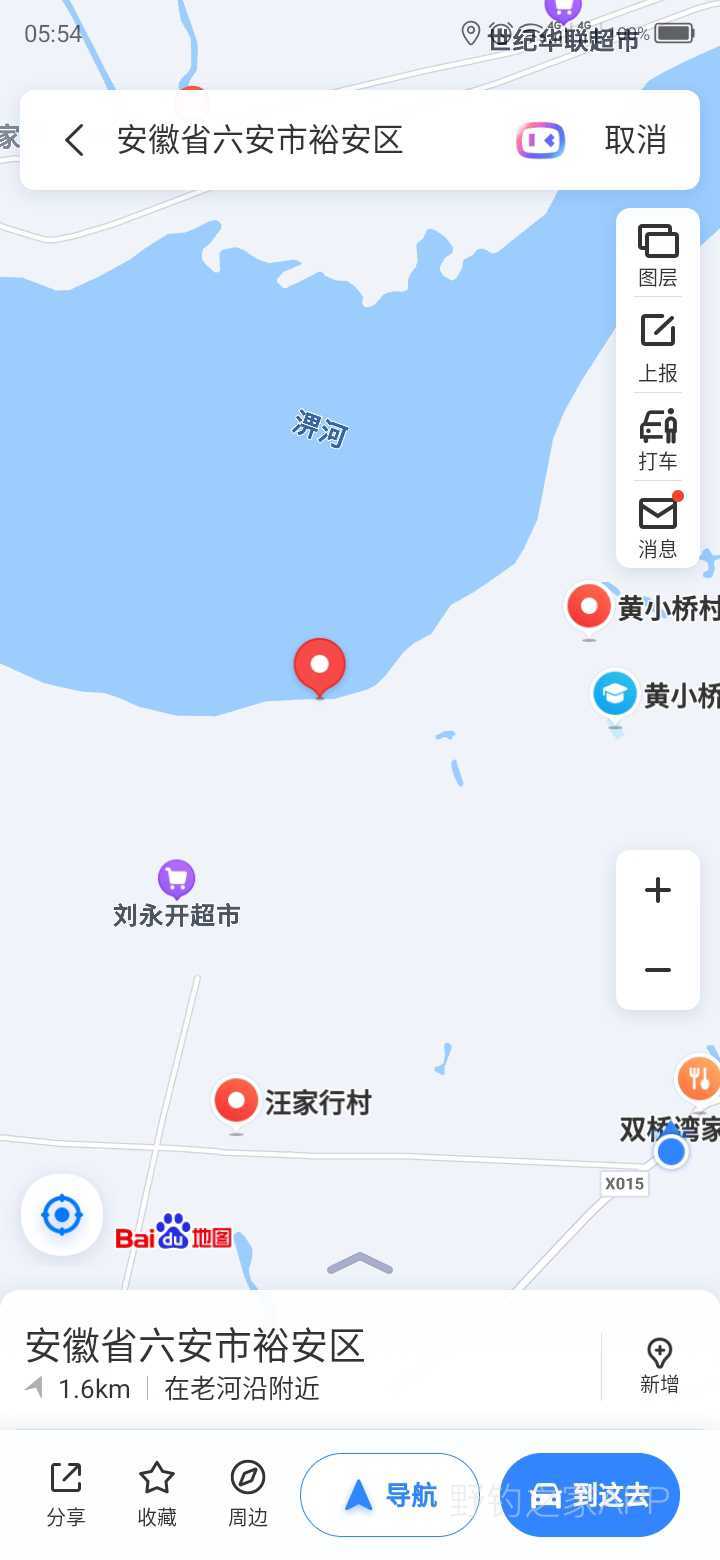Explore nearby places with 周边
The height and width of the screenshot is (1560, 720).
tap(248, 1495)
